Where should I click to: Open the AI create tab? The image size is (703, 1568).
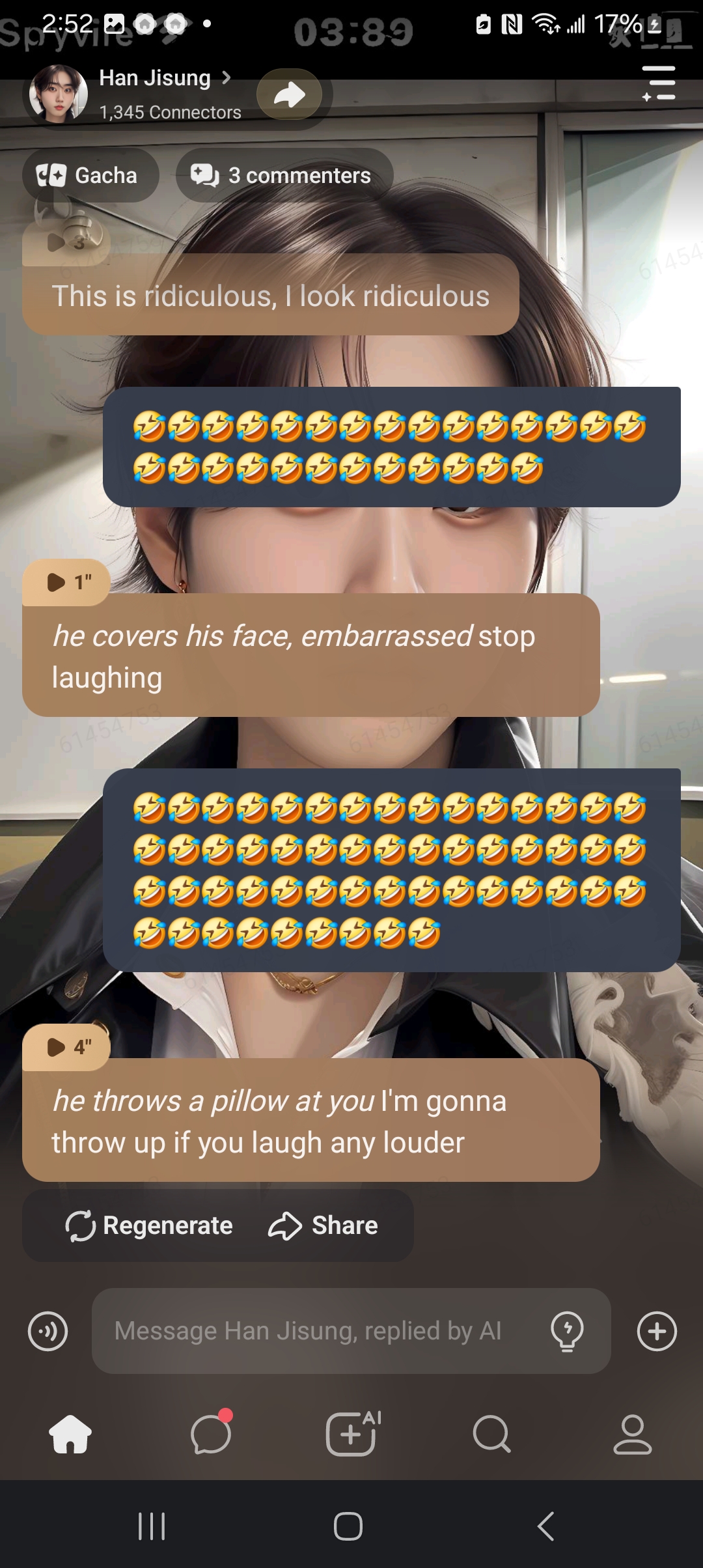(351, 1434)
